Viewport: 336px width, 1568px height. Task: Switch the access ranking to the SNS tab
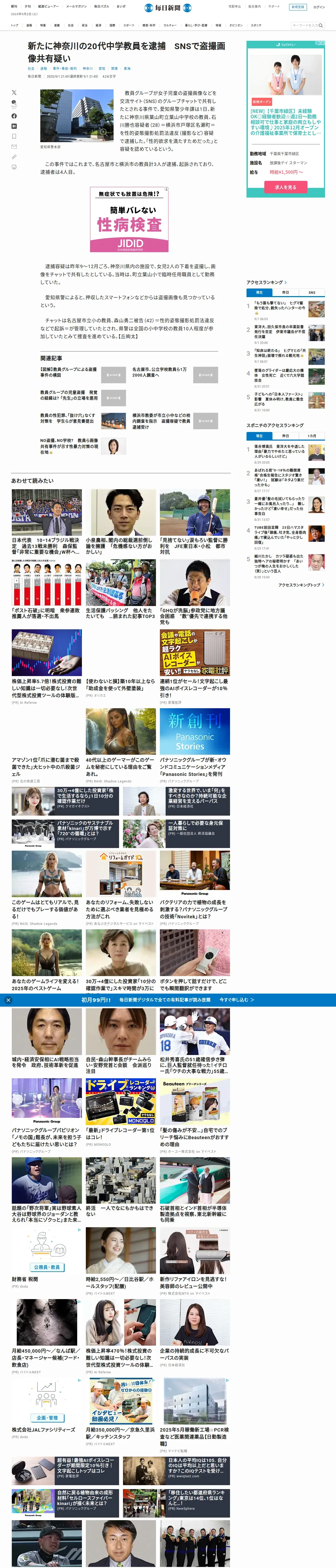312,292
